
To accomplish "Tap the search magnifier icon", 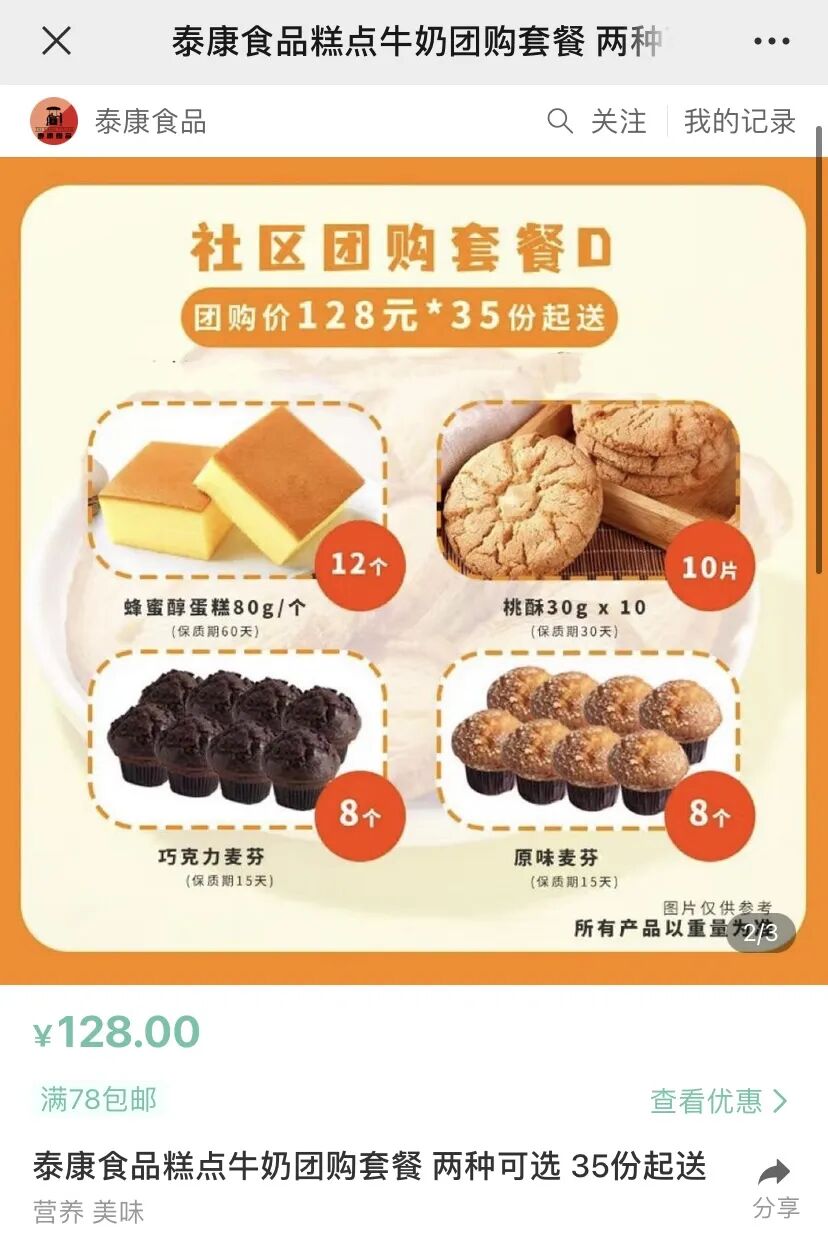I will pyautogui.click(x=560, y=122).
